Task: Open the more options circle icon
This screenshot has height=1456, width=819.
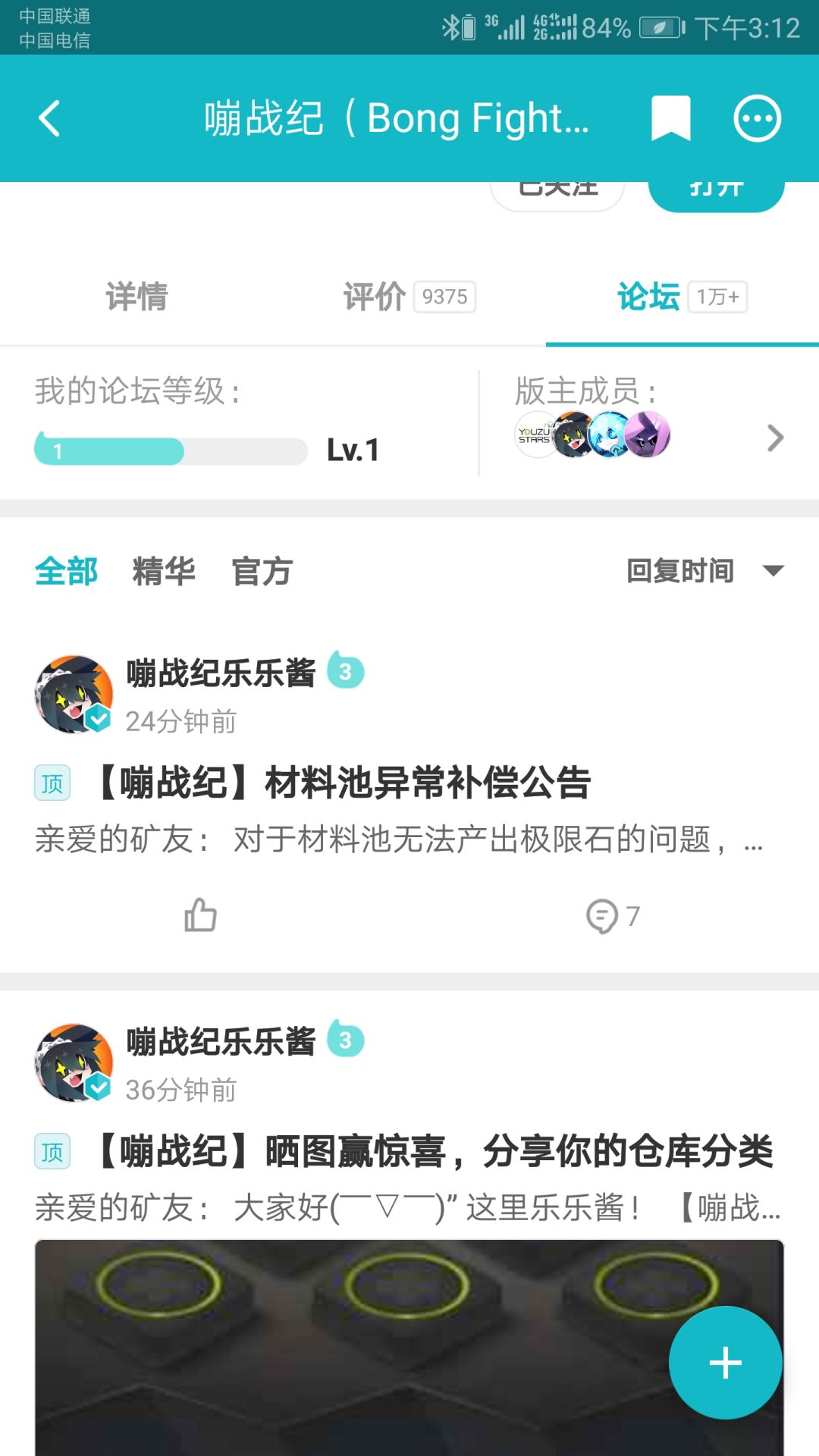Action: click(757, 118)
